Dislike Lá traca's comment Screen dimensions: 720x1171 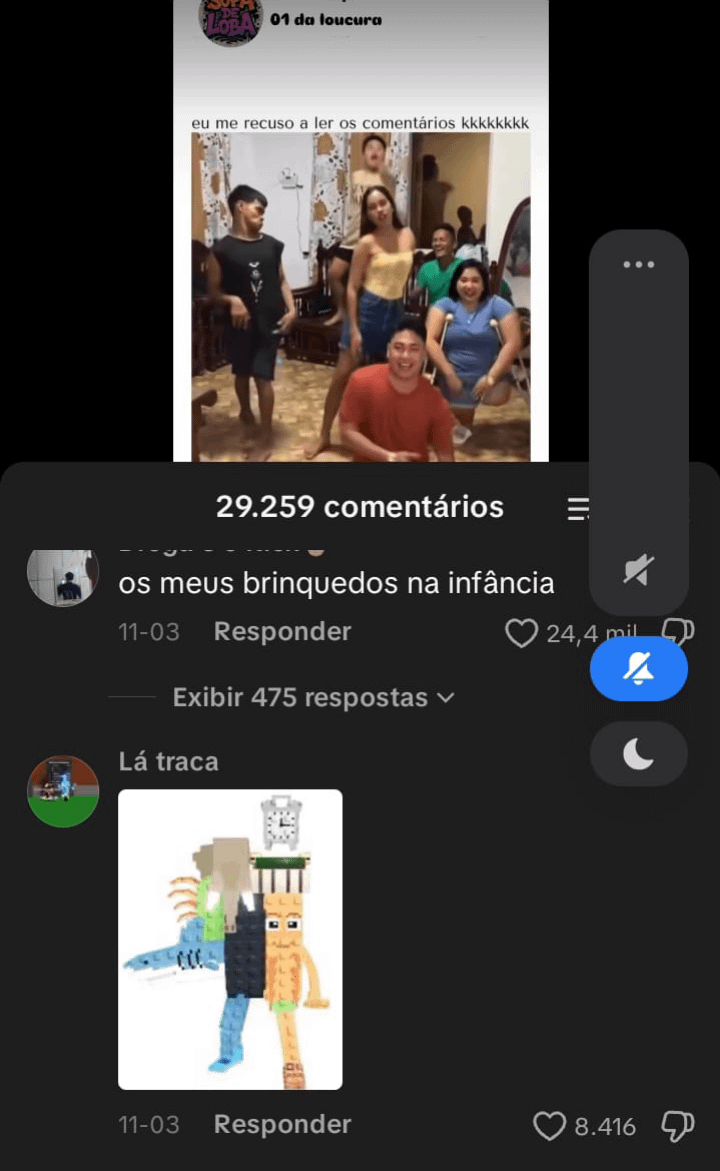click(x=677, y=1126)
